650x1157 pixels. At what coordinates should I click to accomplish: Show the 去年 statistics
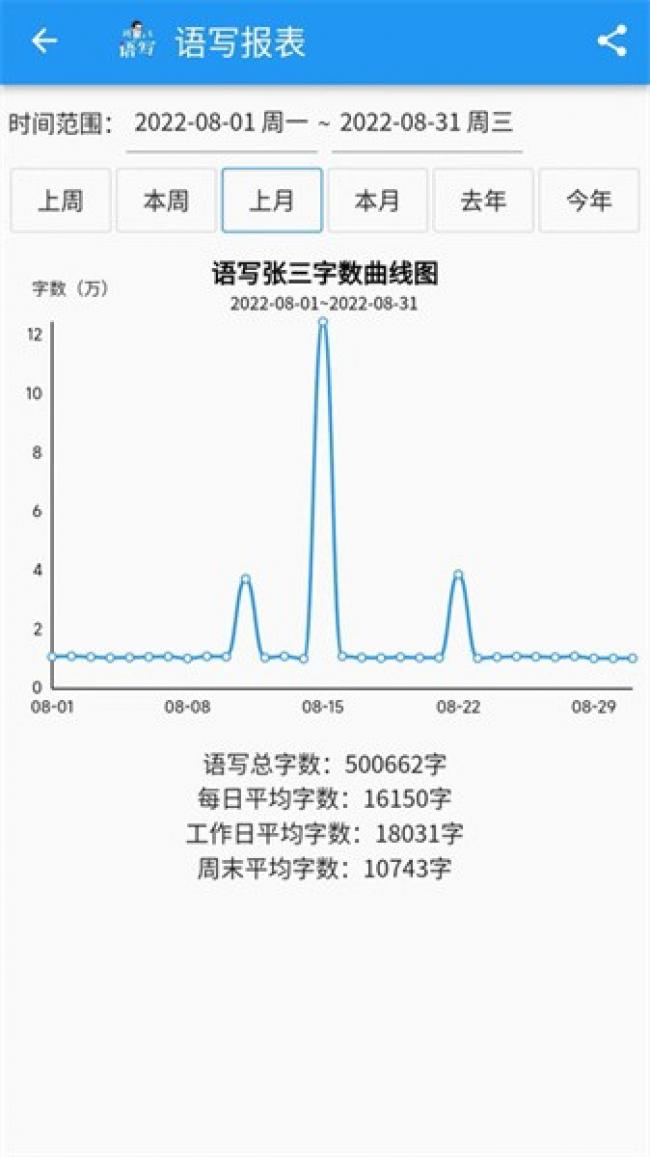(x=483, y=201)
